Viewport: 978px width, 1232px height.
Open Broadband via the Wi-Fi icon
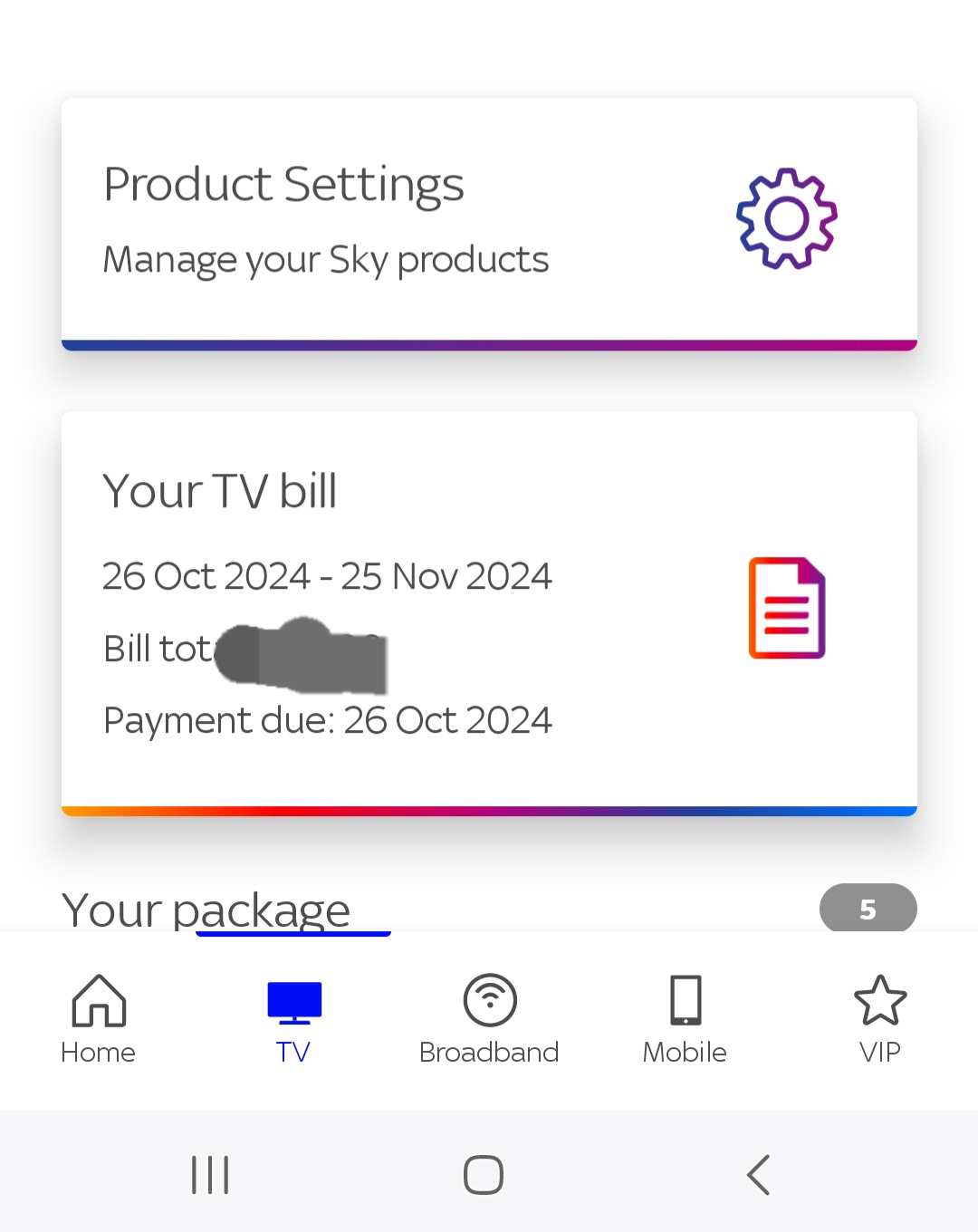pyautogui.click(x=489, y=1001)
